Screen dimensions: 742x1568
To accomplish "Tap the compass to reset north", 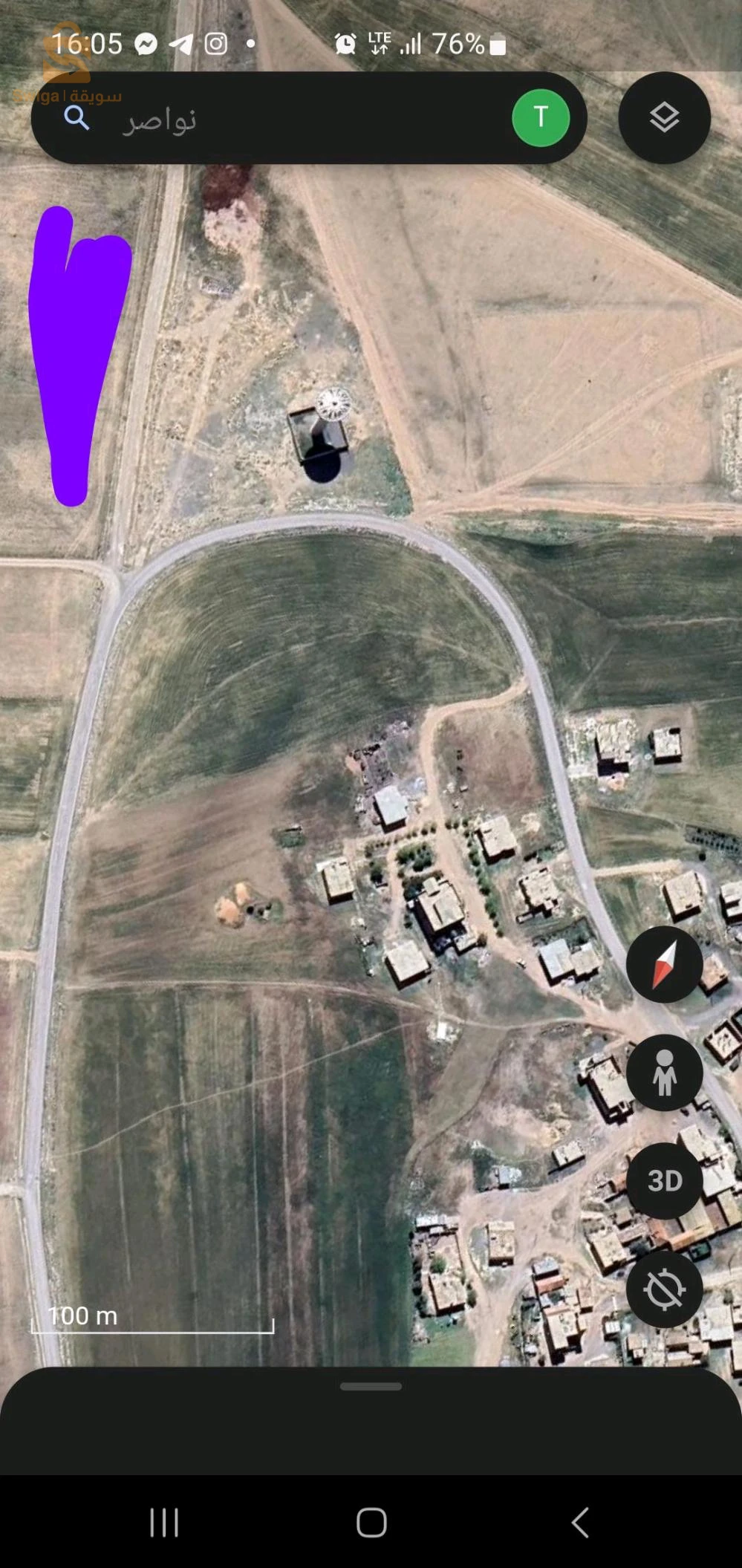I will 664,964.
